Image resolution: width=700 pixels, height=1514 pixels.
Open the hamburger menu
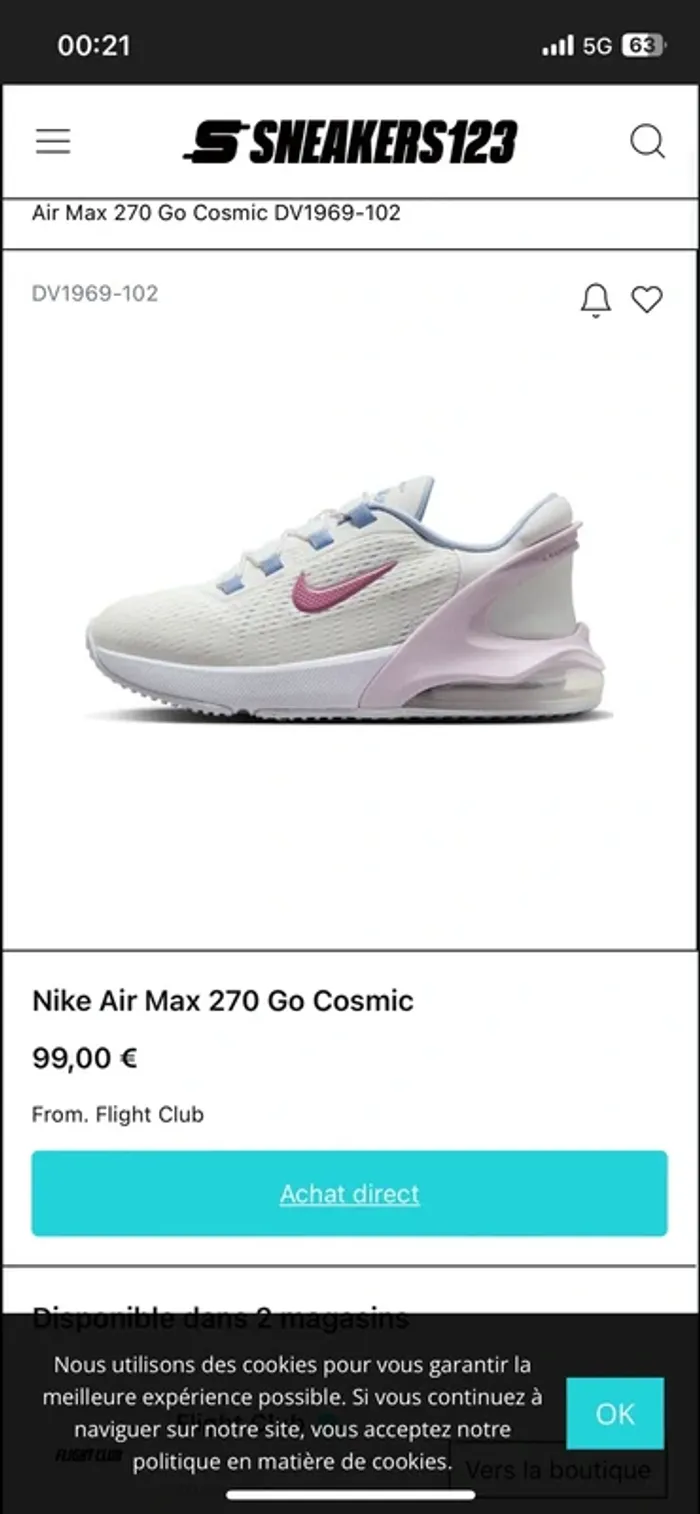[x=53, y=141]
